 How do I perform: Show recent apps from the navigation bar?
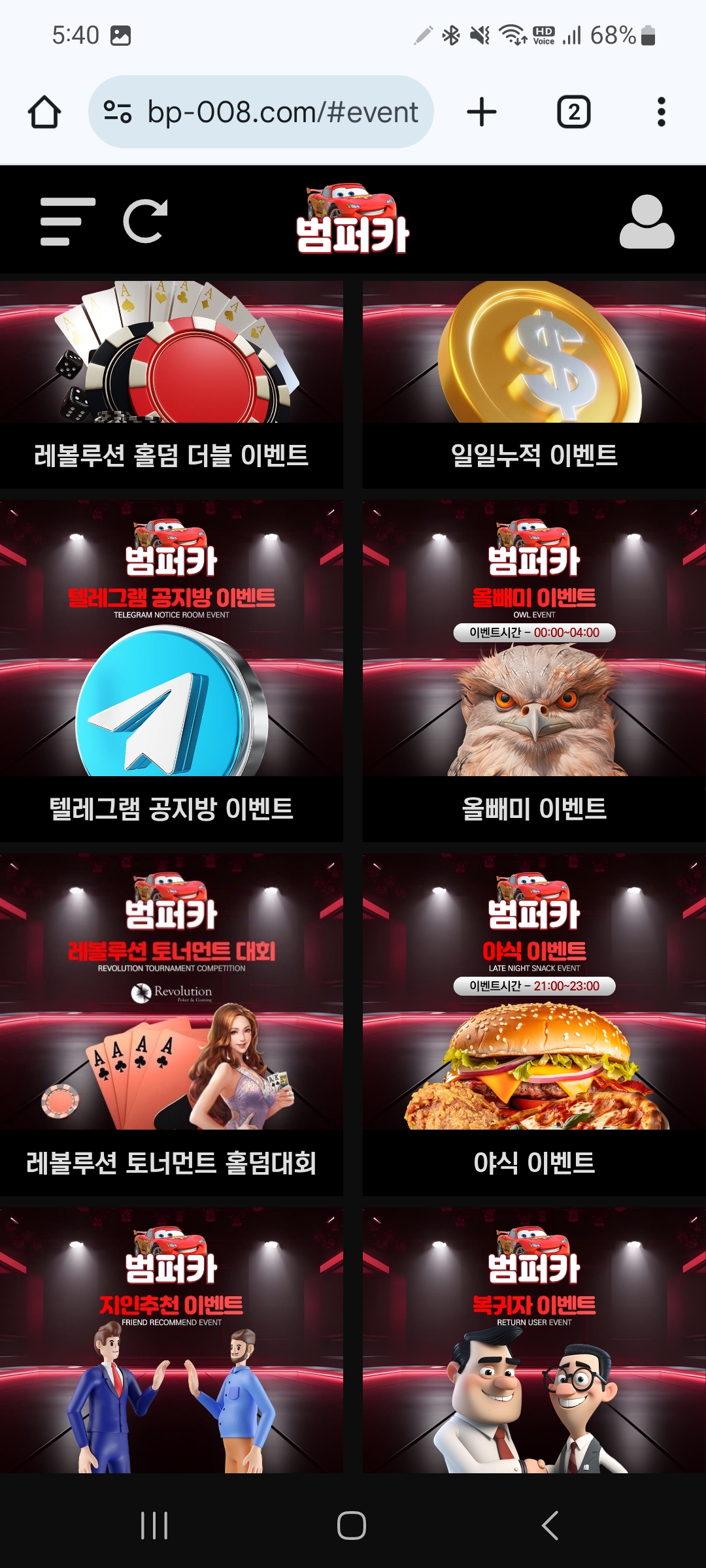[x=154, y=1526]
